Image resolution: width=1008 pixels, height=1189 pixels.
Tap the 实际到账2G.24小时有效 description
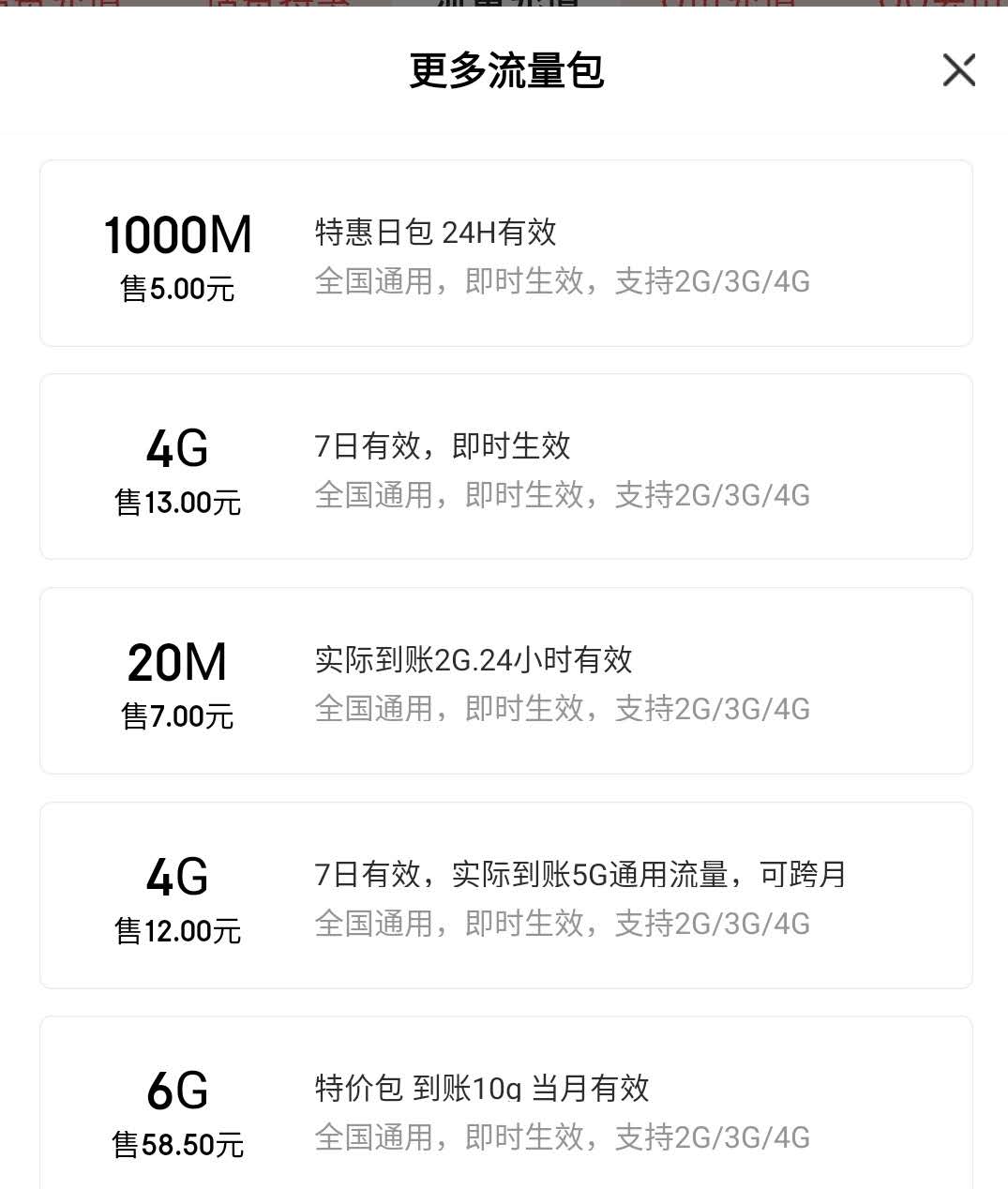tap(474, 660)
